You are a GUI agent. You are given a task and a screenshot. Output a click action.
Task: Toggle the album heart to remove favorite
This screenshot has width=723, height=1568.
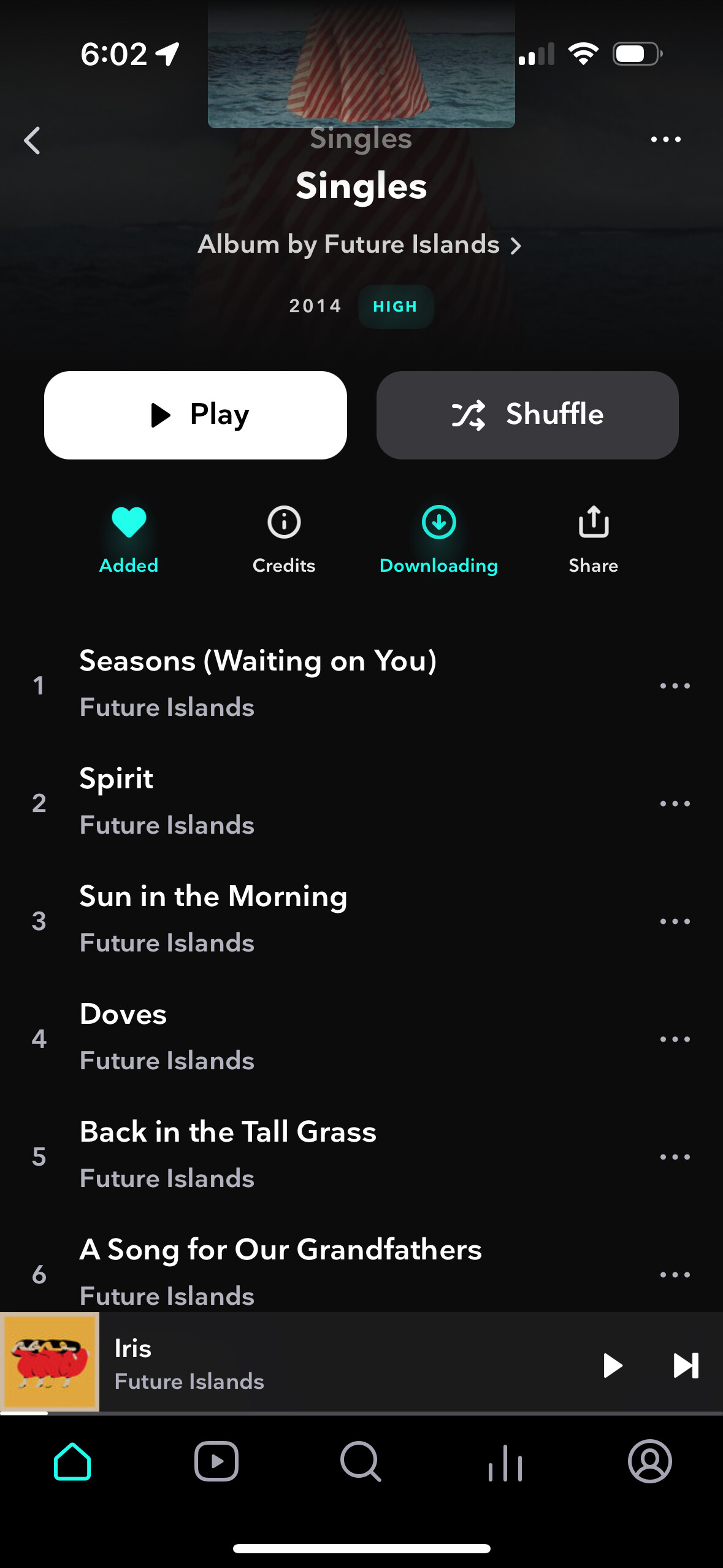tap(128, 523)
